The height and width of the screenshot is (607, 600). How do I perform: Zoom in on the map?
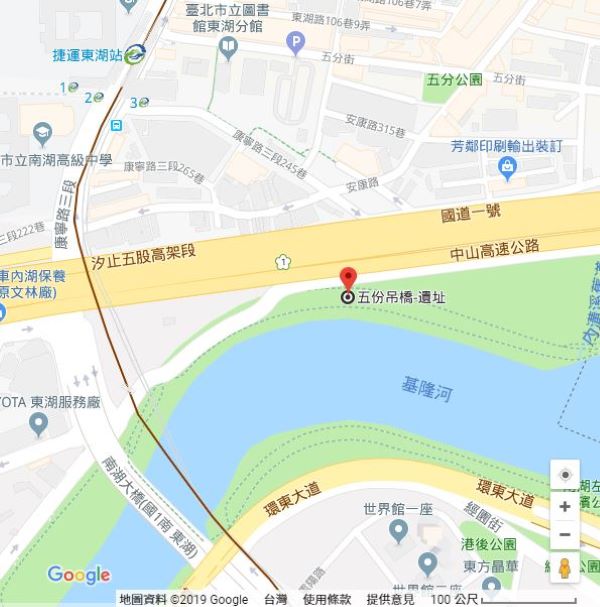pos(565,507)
